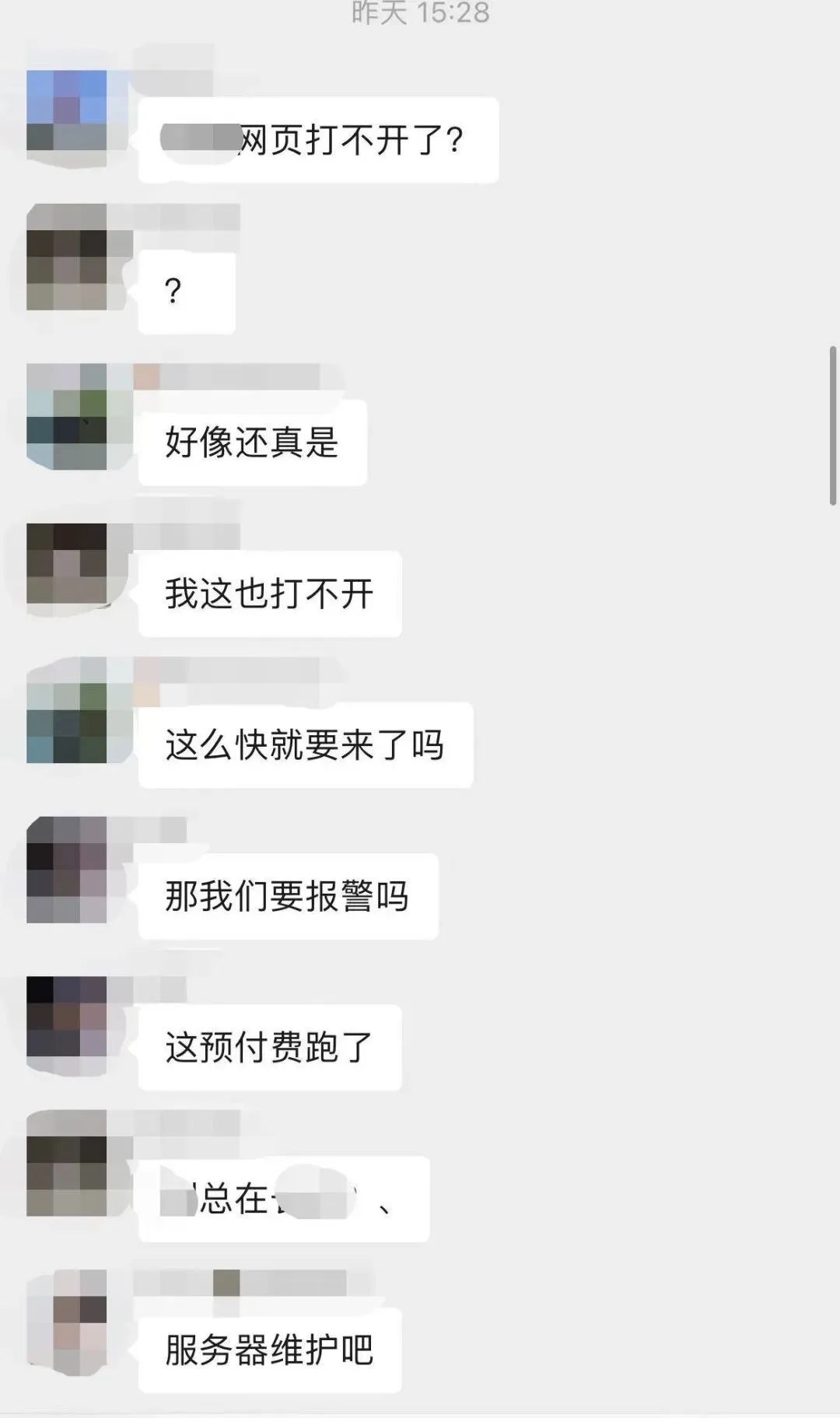This screenshot has height=1418, width=840.
Task: Open avatar beside "这么快就要来了吗" message
Action: pyautogui.click(x=67, y=712)
